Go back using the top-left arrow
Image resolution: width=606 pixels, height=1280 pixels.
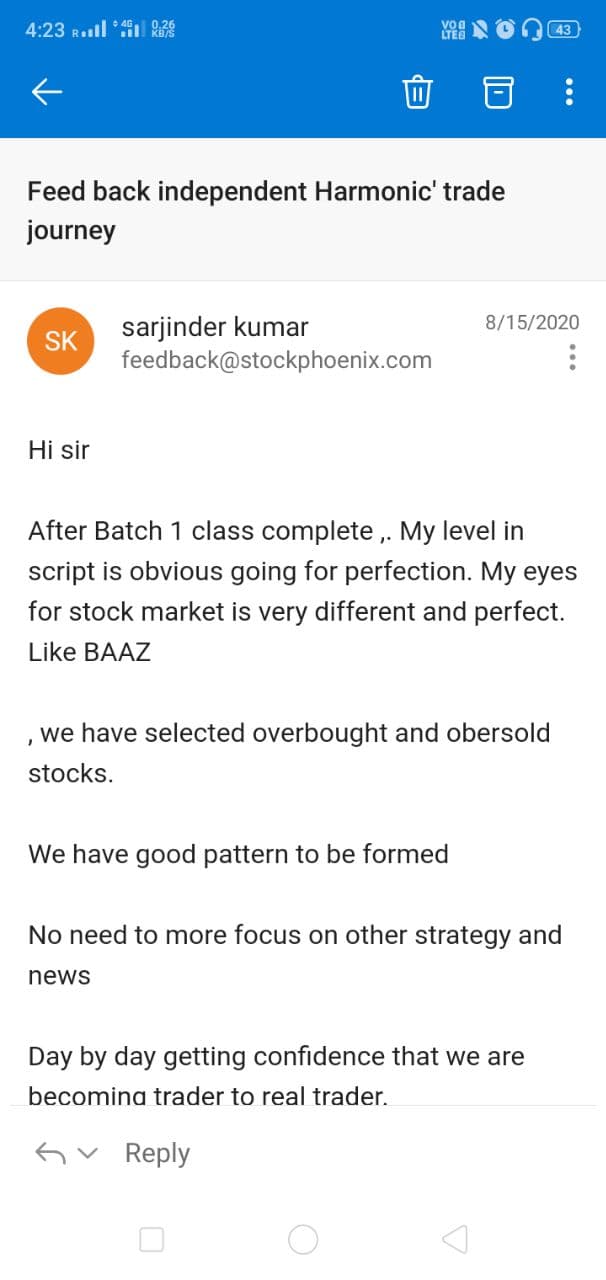point(47,92)
